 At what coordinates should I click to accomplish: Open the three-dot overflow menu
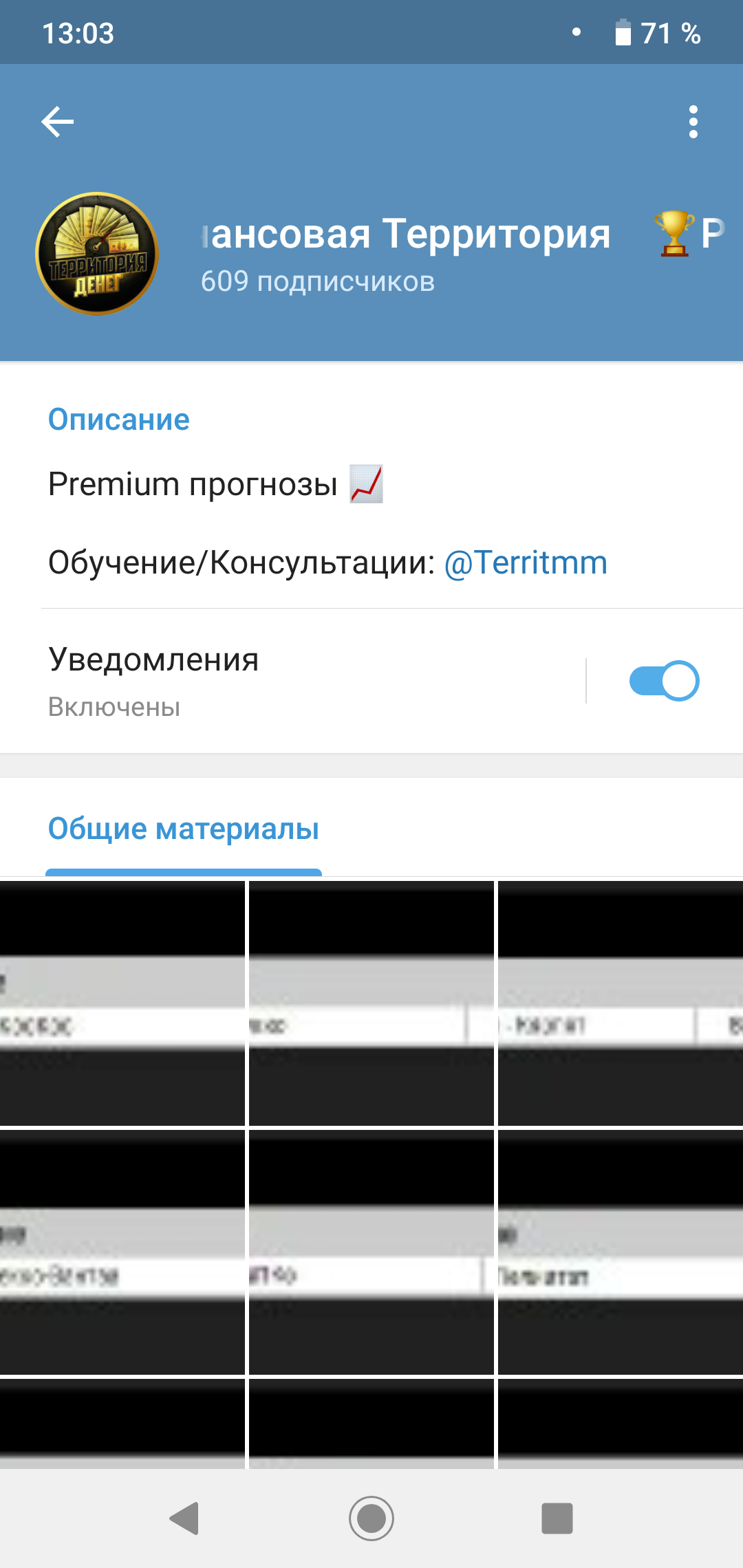(693, 122)
